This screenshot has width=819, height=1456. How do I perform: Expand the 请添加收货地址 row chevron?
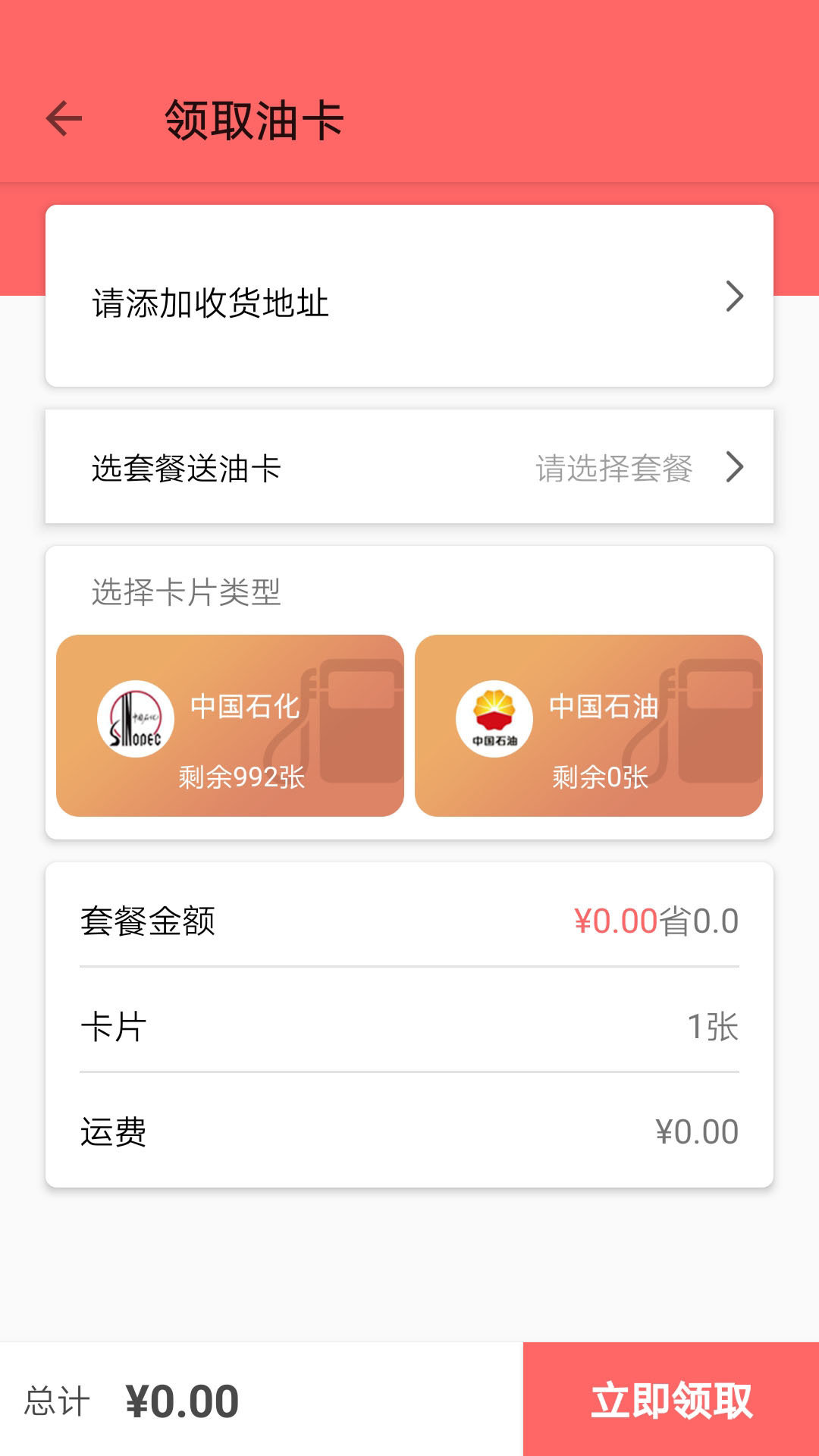click(733, 297)
